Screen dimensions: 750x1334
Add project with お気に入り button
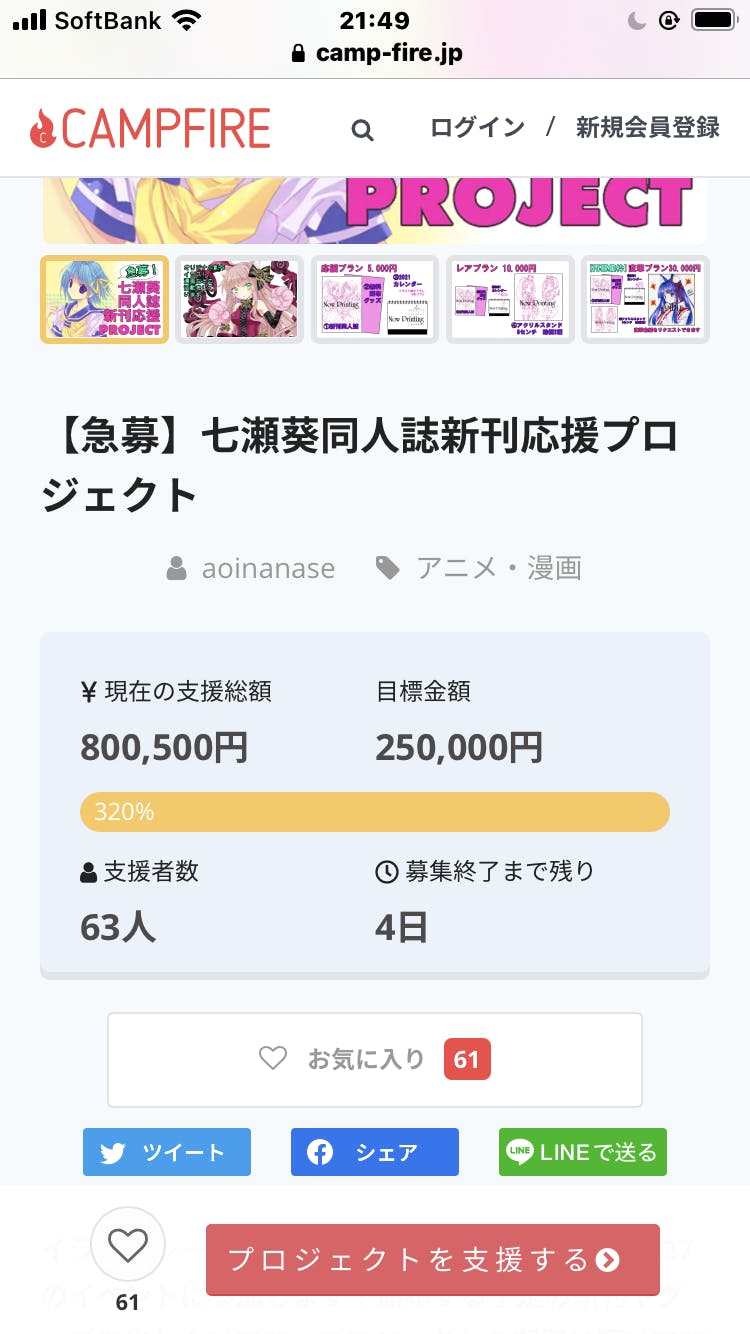[375, 1059]
